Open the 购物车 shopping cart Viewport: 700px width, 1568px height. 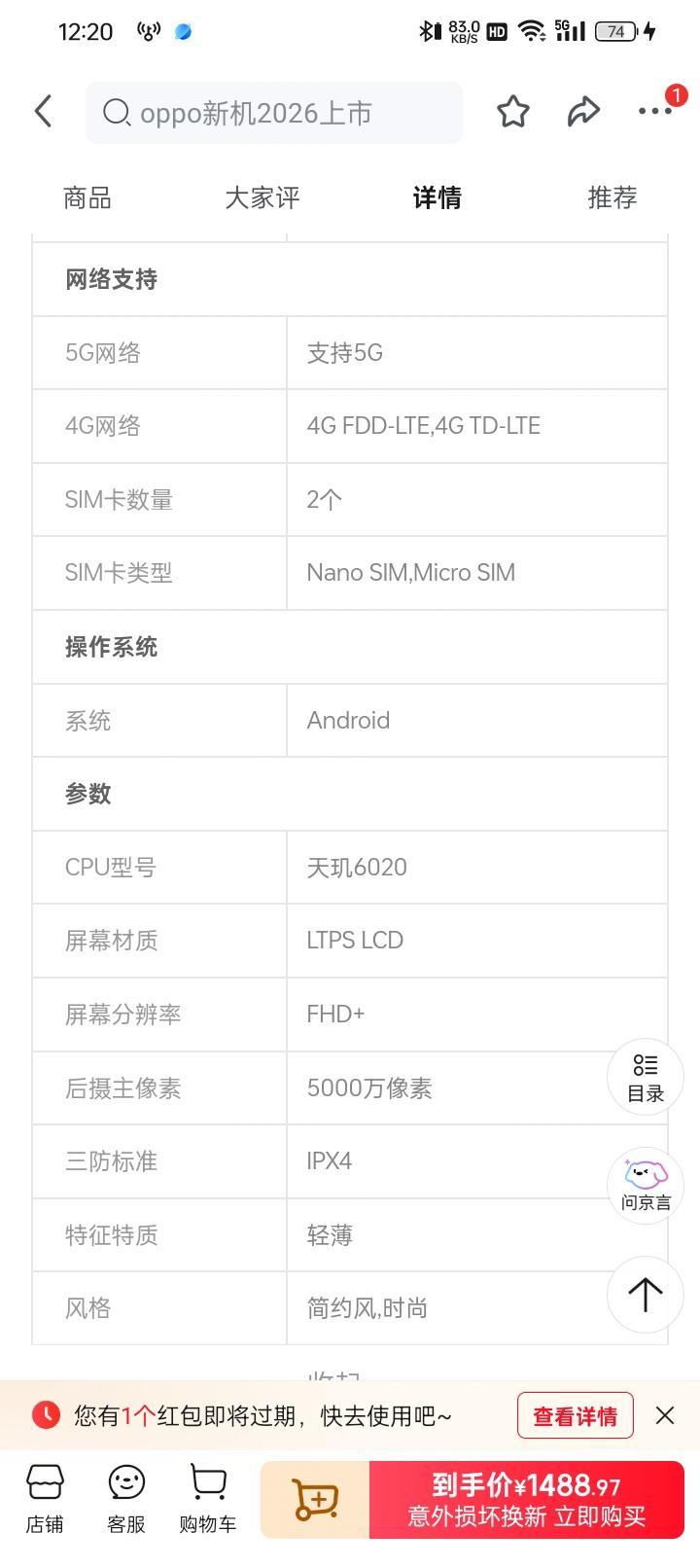208,1499
